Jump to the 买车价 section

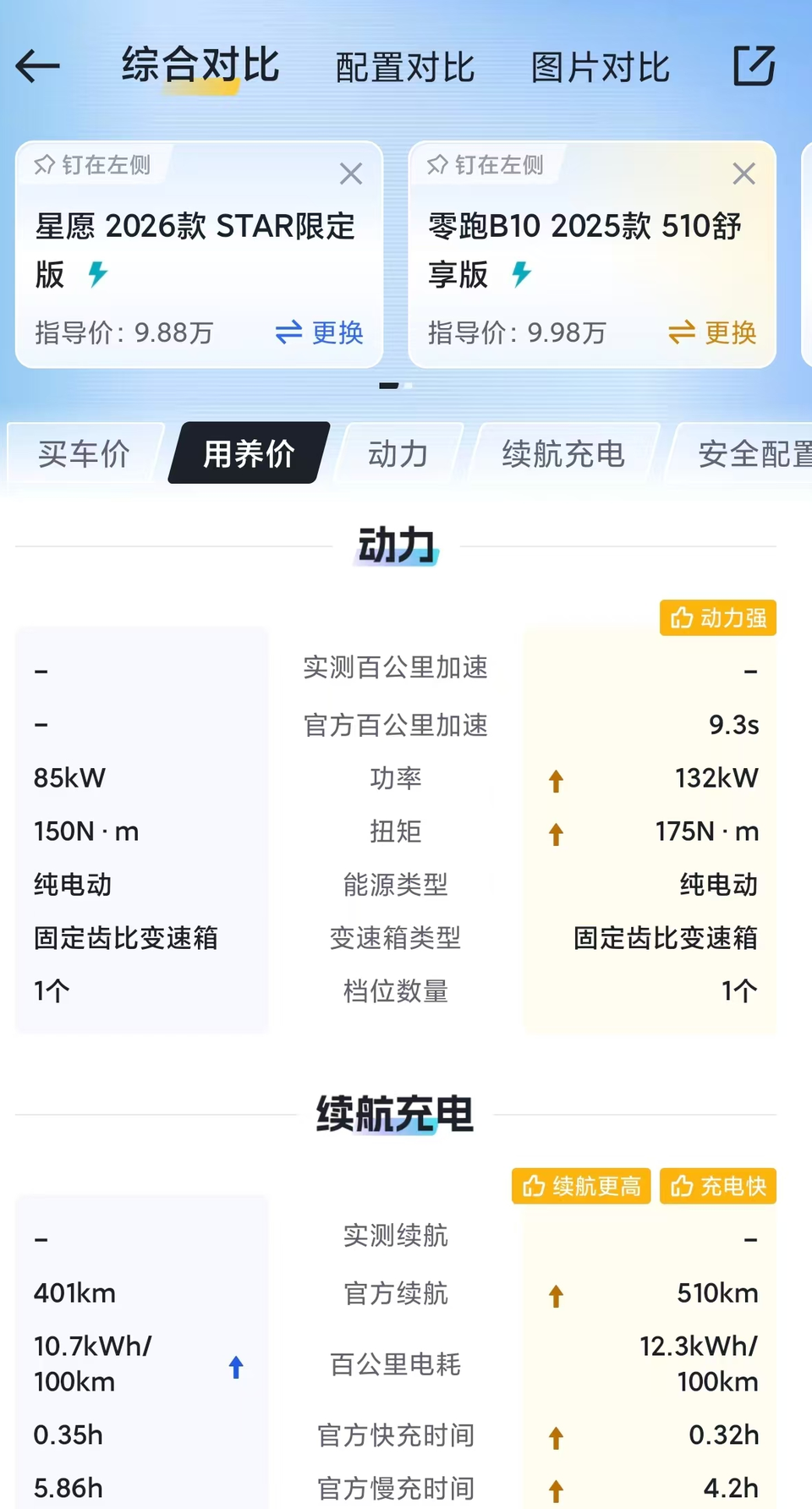(x=84, y=454)
